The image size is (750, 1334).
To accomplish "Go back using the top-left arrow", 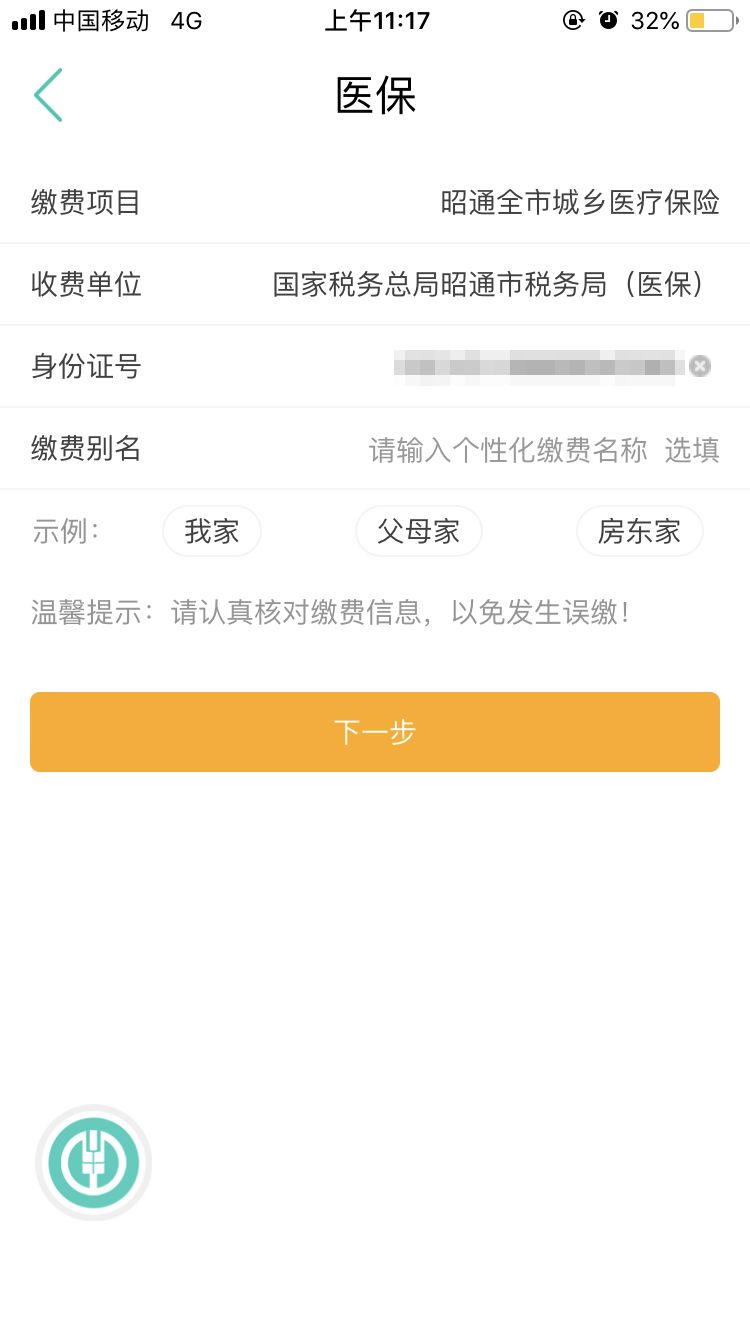I will point(48,95).
